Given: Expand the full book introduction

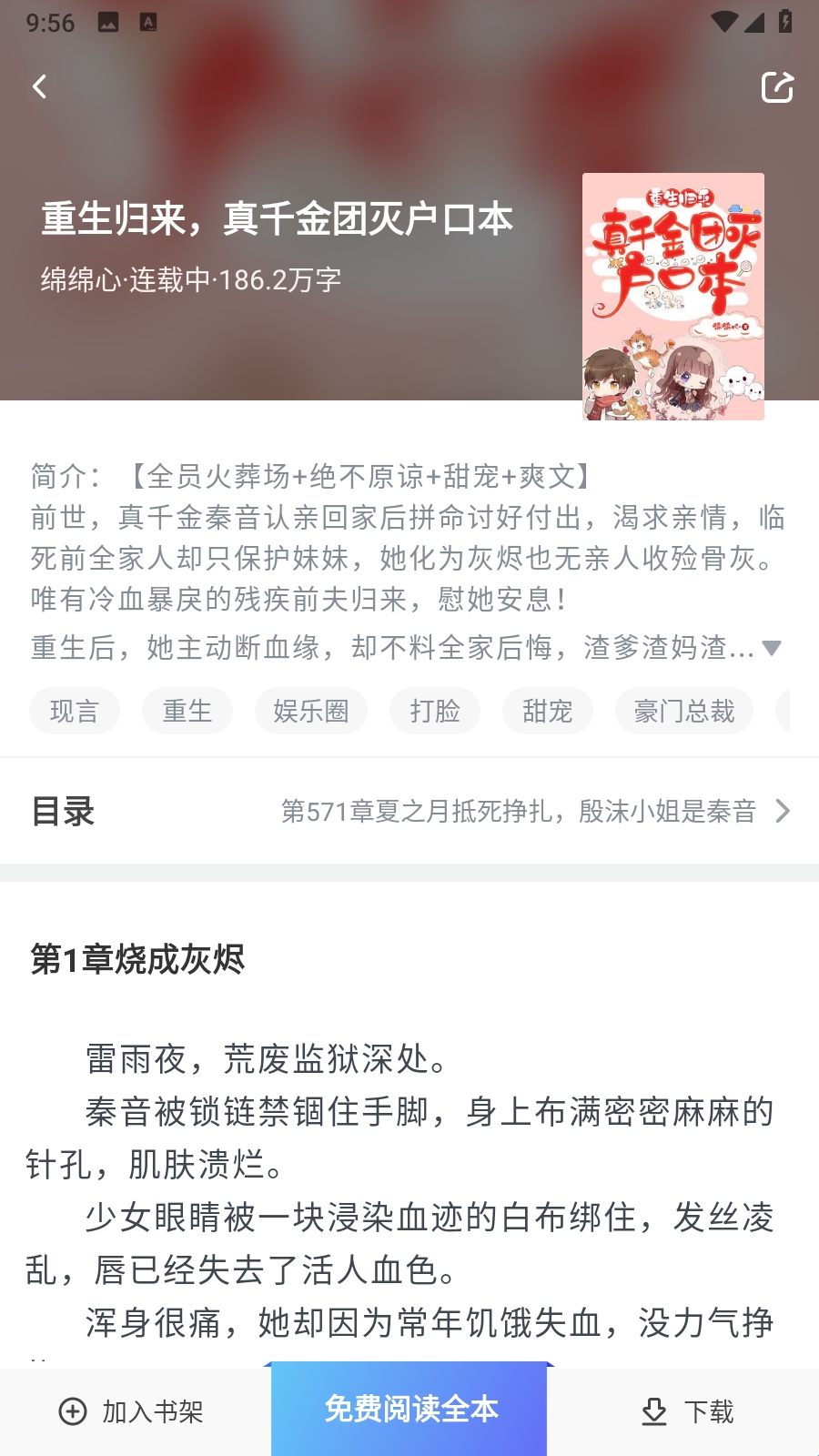Looking at the screenshot, I should click(772, 648).
